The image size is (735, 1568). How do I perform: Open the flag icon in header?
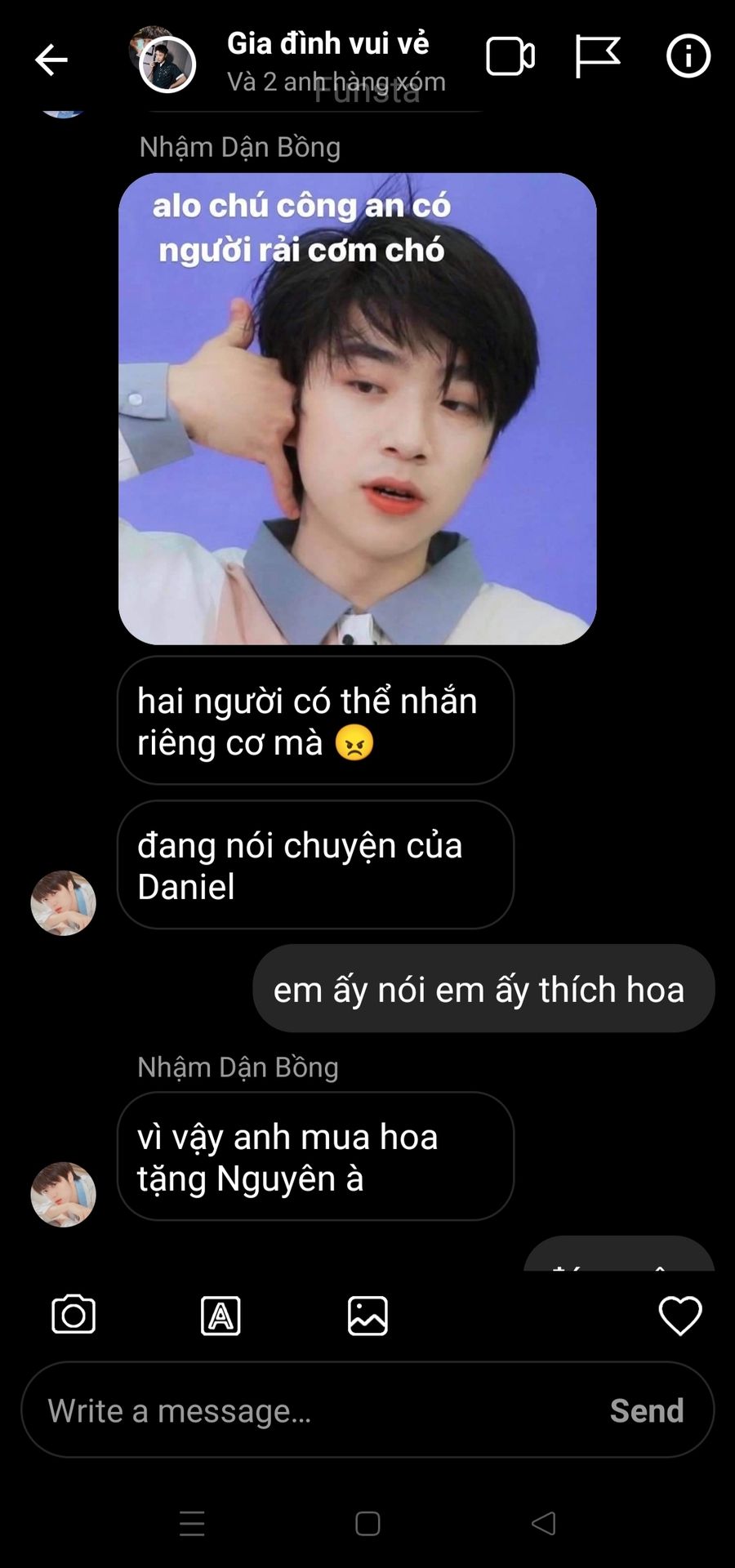click(x=597, y=57)
